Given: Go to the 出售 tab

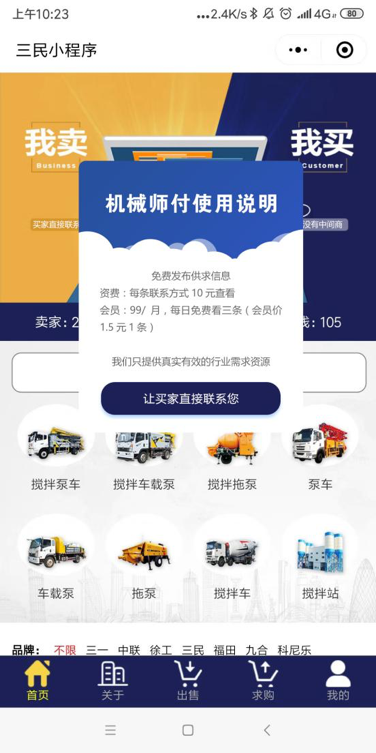Looking at the screenshot, I should pos(188,681).
